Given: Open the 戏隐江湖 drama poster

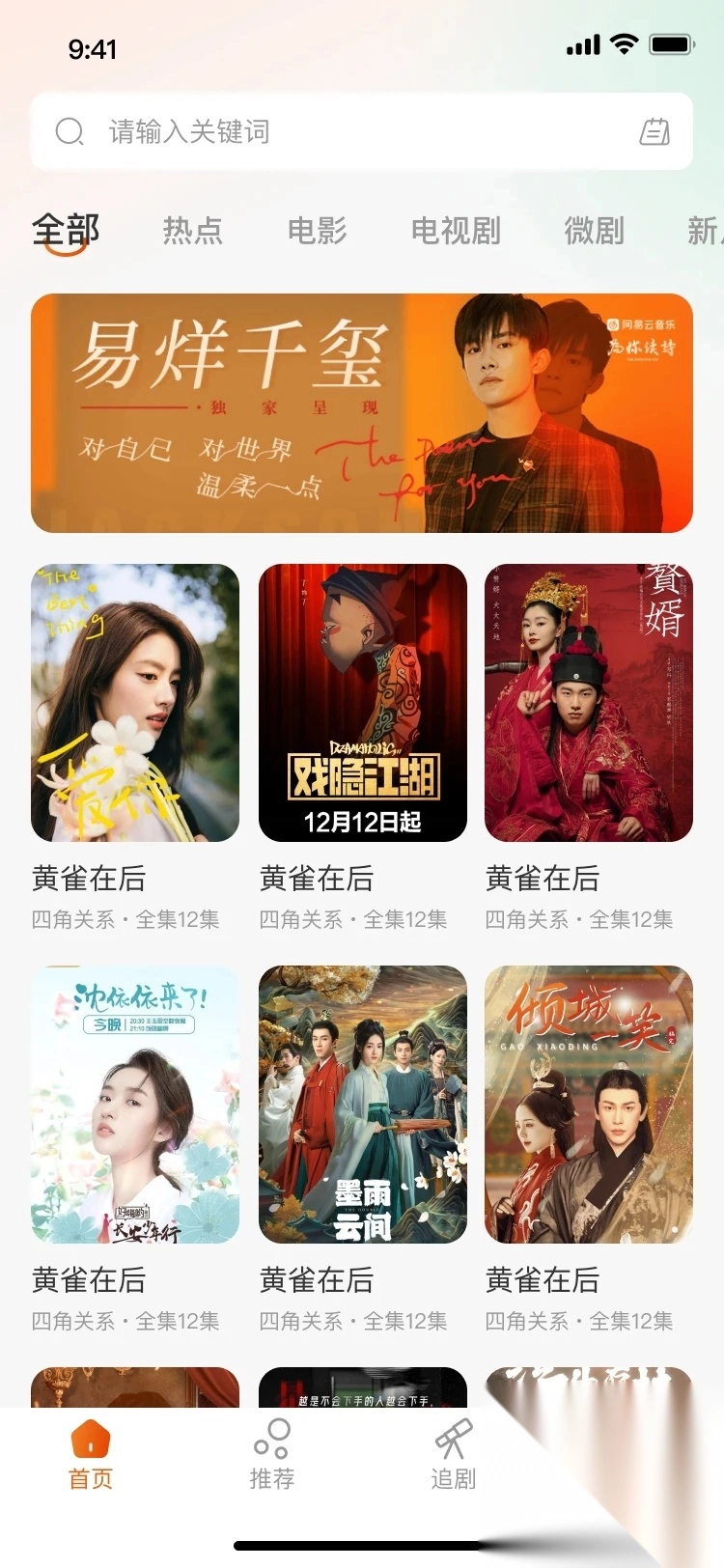Looking at the screenshot, I should [x=362, y=702].
